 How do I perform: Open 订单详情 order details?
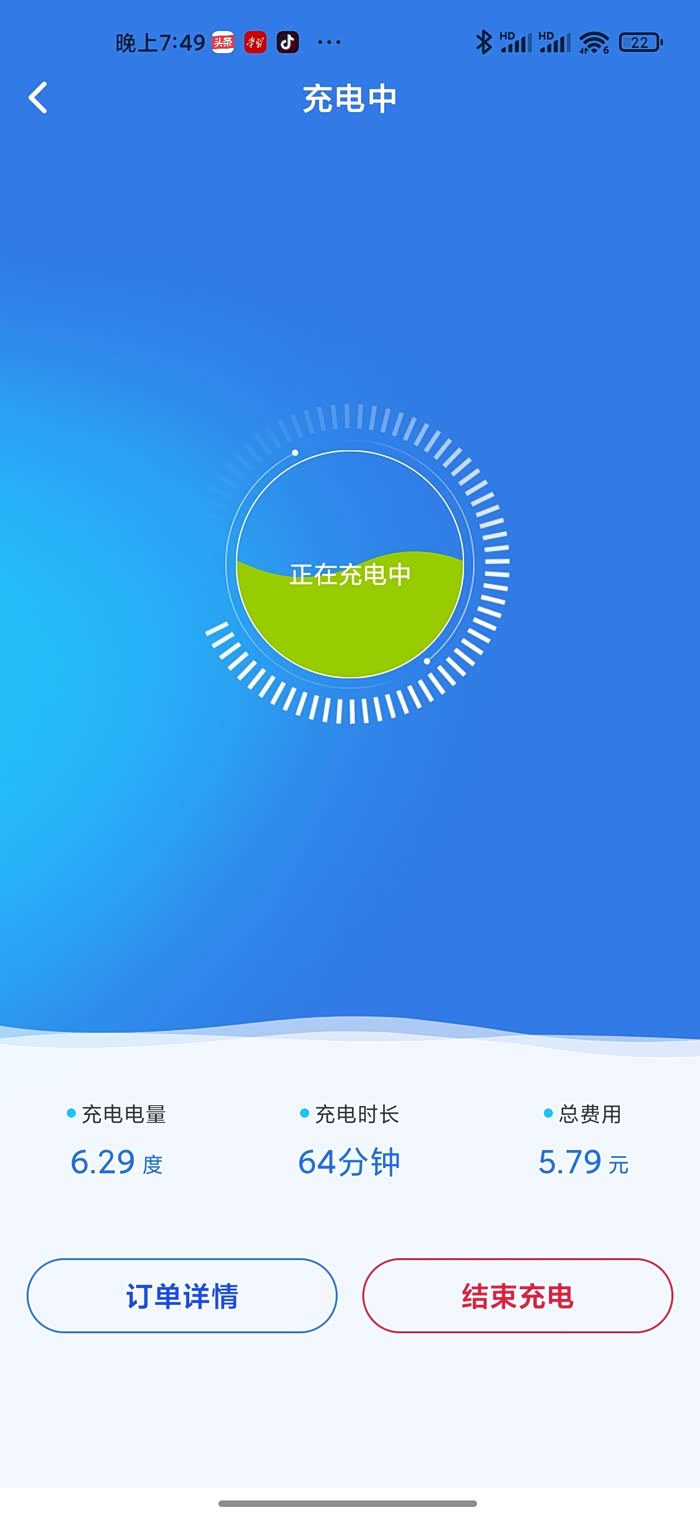tap(182, 1296)
